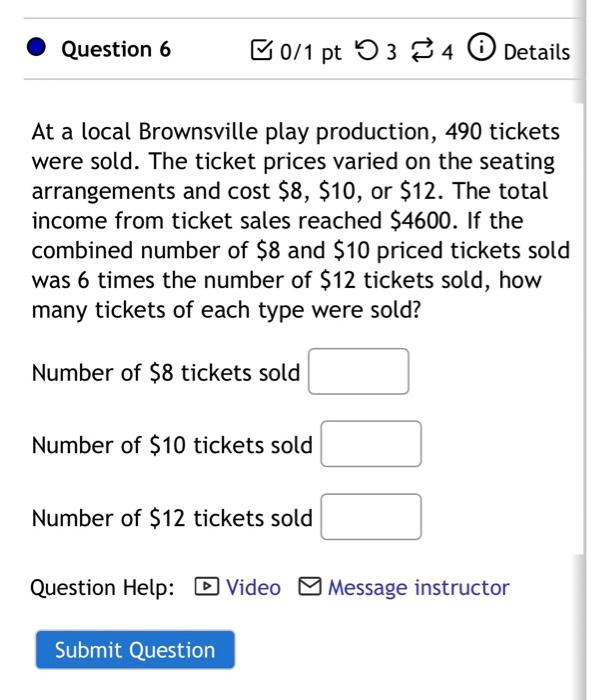Submit Question answer
Image resolution: width=611 pixels, height=700 pixels.
pos(135,650)
